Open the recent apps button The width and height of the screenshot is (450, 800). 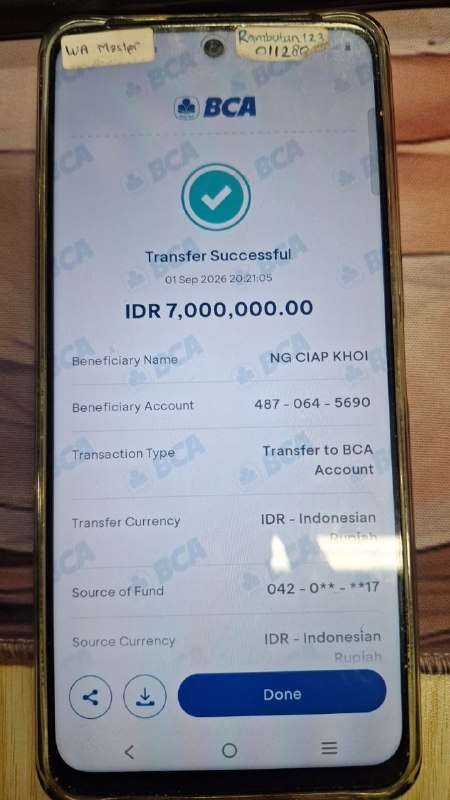coord(329,748)
